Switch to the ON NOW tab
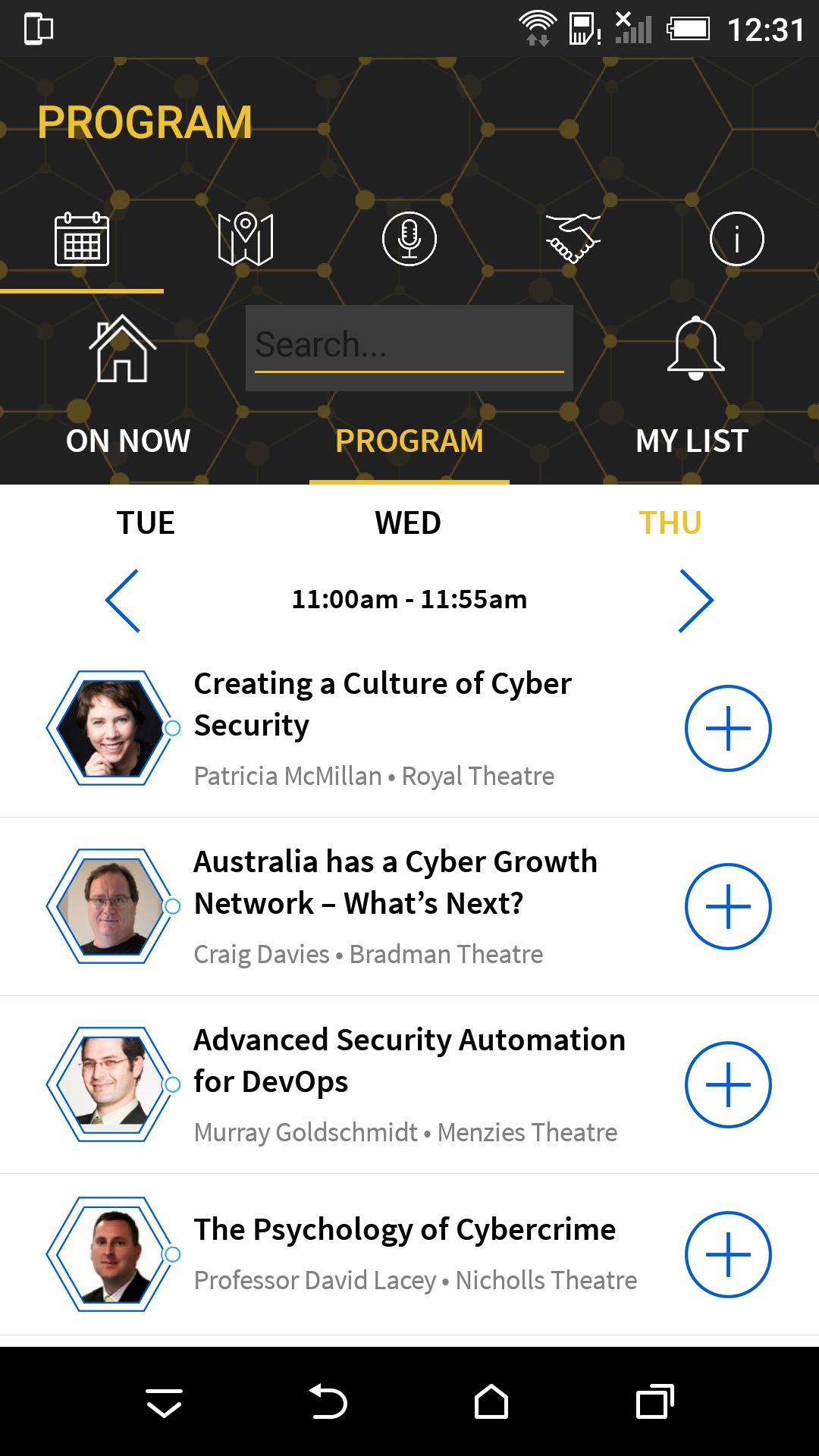Screen dimensions: 819x1456 pyautogui.click(x=128, y=441)
